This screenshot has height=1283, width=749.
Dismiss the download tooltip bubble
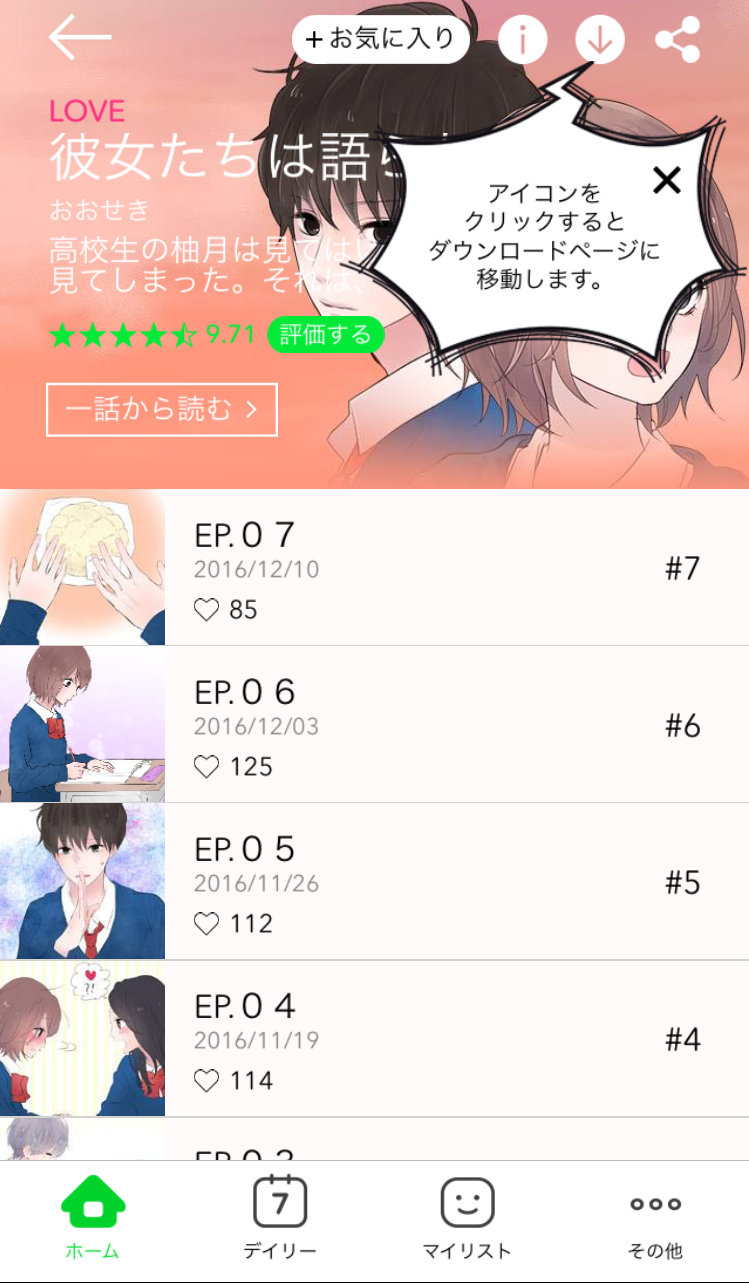click(667, 180)
